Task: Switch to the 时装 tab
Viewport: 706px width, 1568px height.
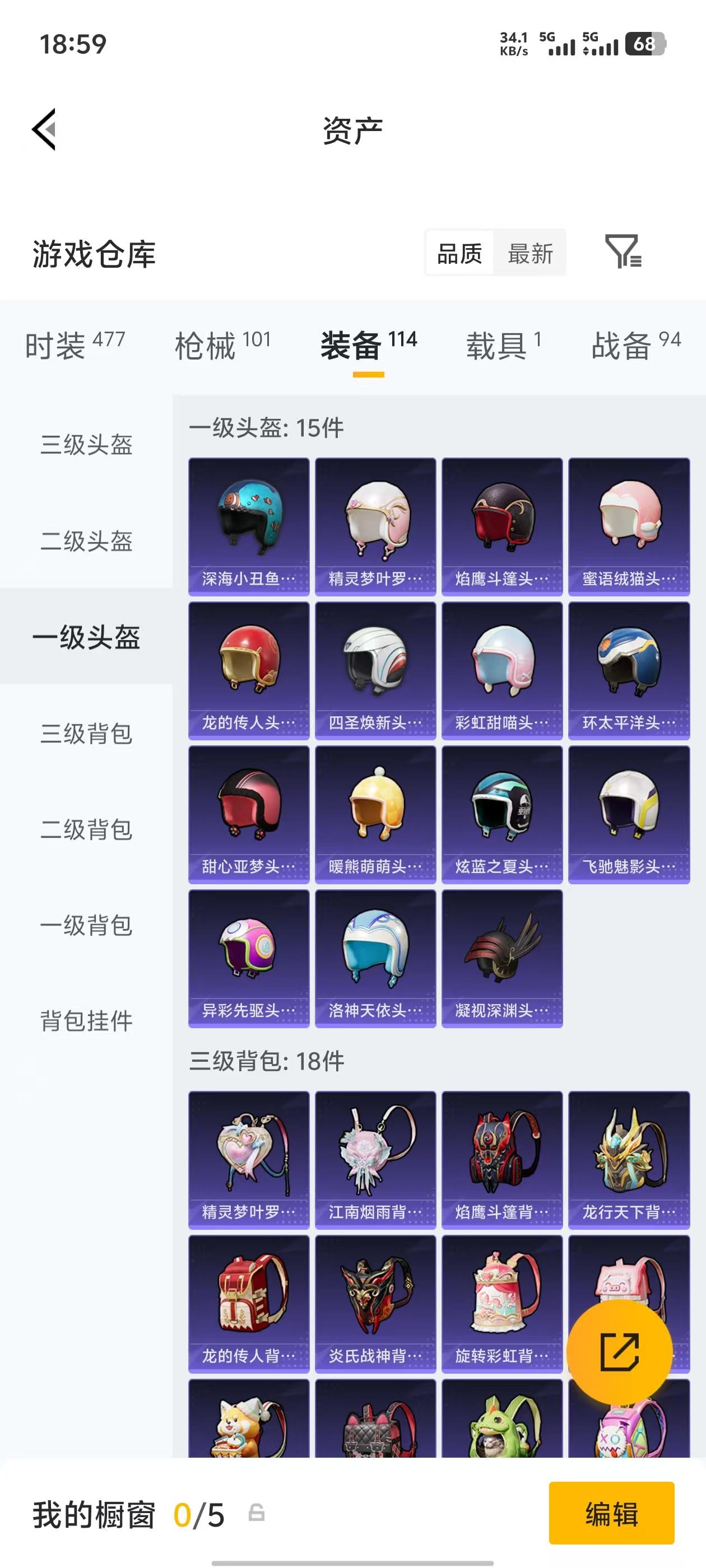Action: [x=75, y=346]
